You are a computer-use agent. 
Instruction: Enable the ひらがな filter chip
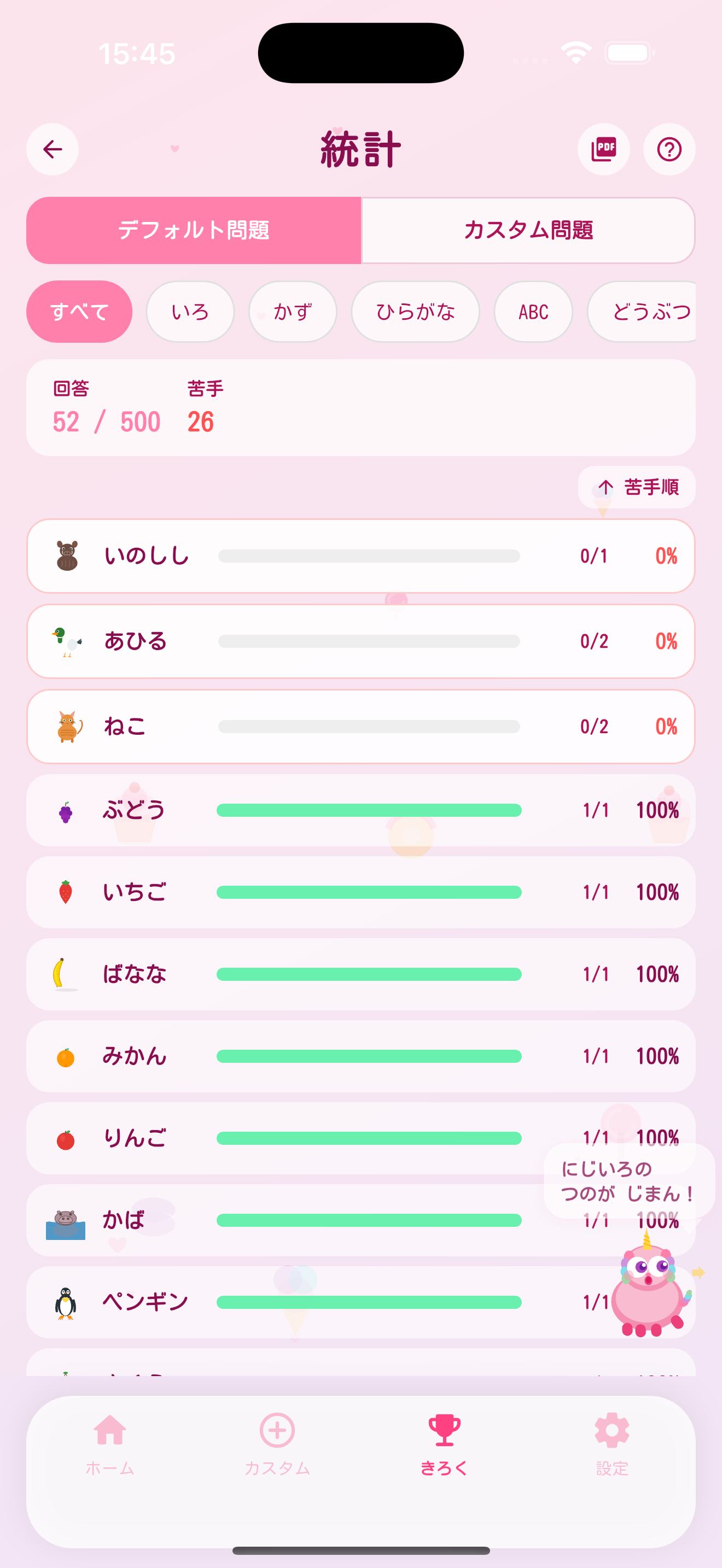tap(416, 312)
